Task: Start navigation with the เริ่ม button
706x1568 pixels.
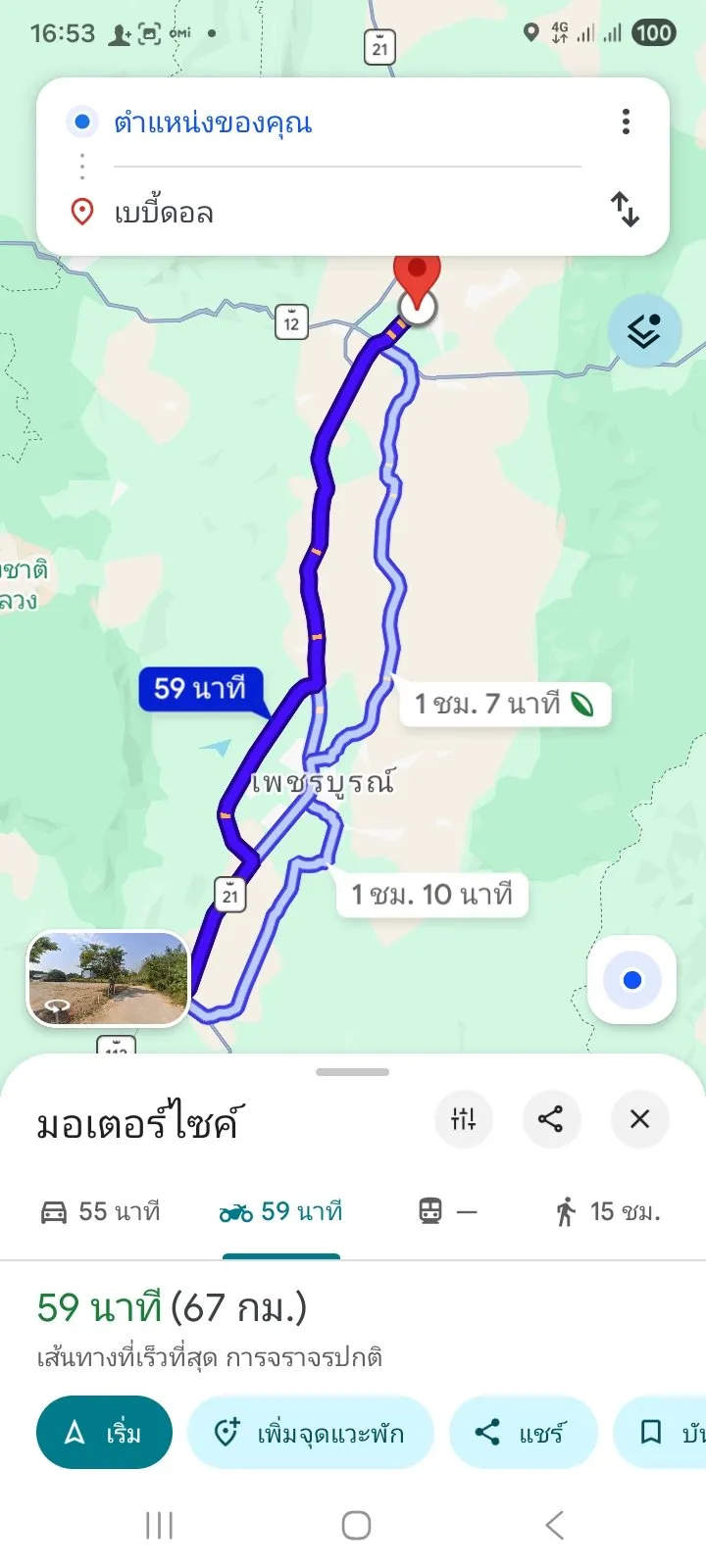Action: tap(104, 1433)
